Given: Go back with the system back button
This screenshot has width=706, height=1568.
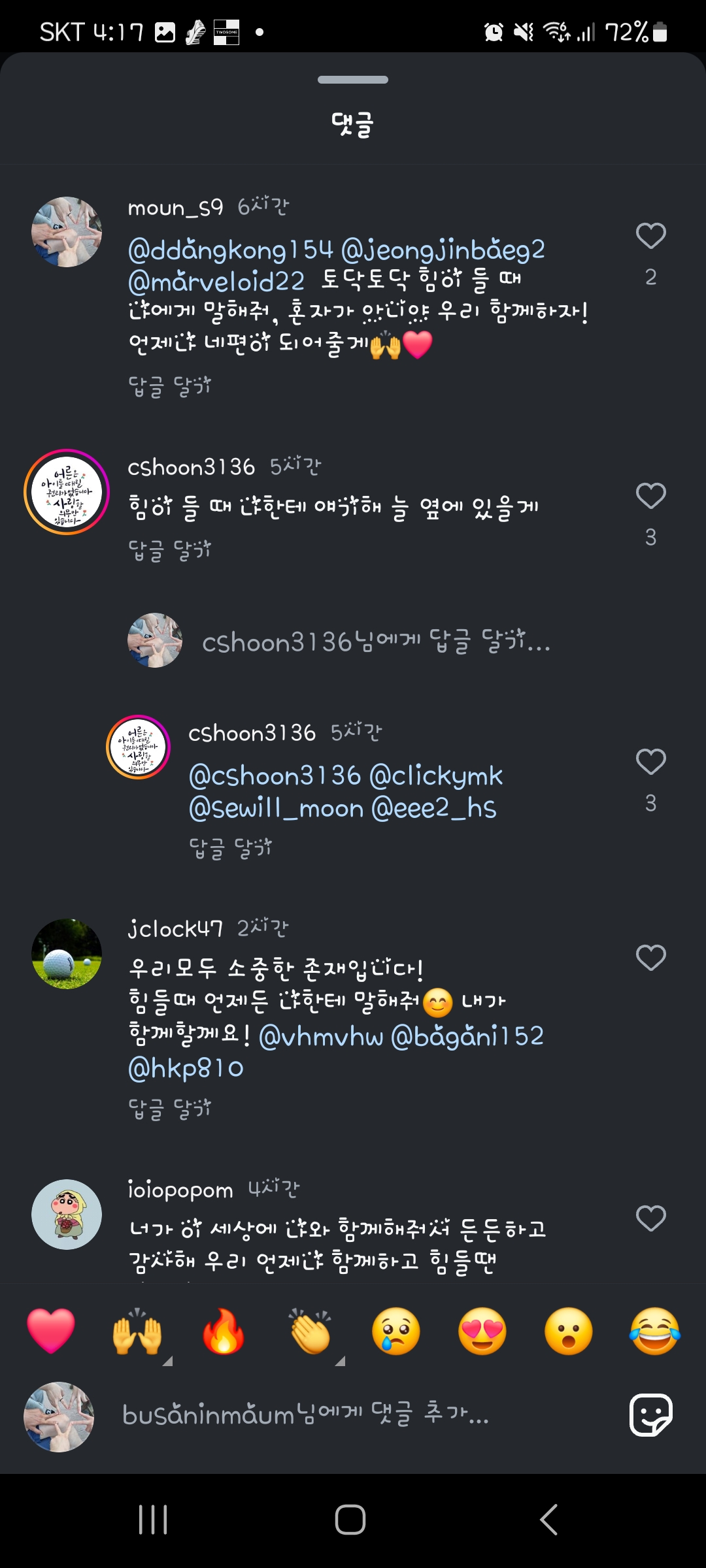Looking at the screenshot, I should (549, 1520).
